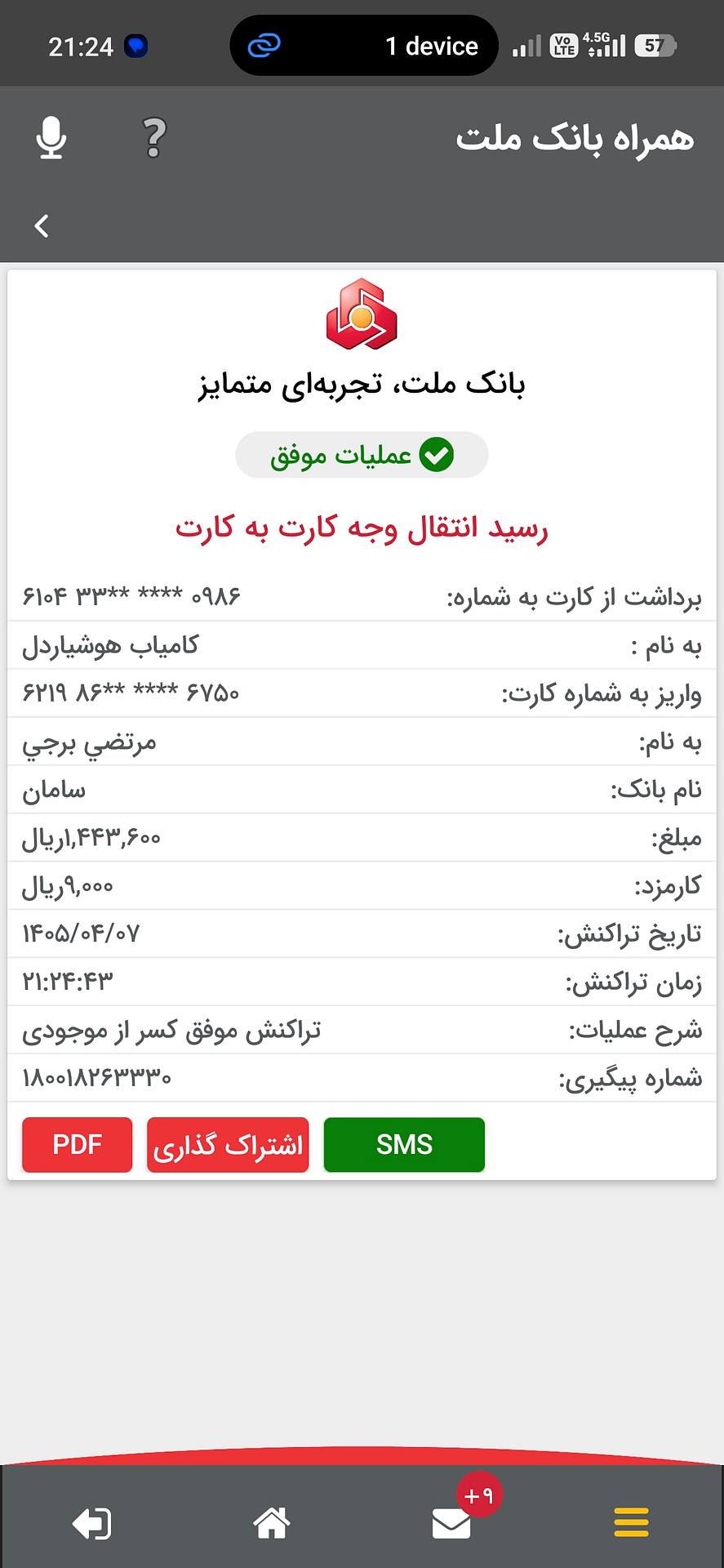This screenshot has width=724, height=1568.
Task: Save the receipt as PDF
Action: pyautogui.click(x=78, y=1144)
